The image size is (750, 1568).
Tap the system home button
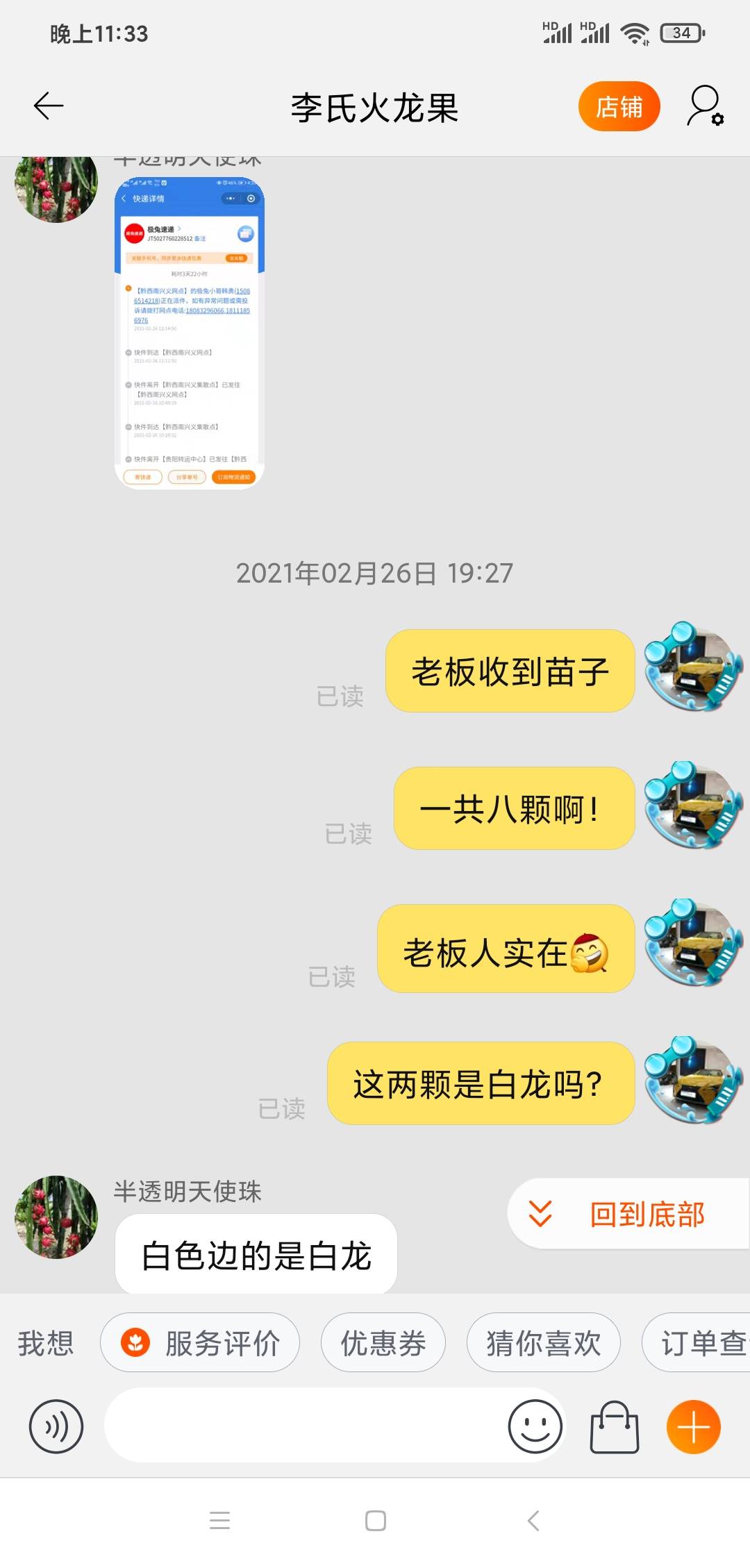[375, 1521]
